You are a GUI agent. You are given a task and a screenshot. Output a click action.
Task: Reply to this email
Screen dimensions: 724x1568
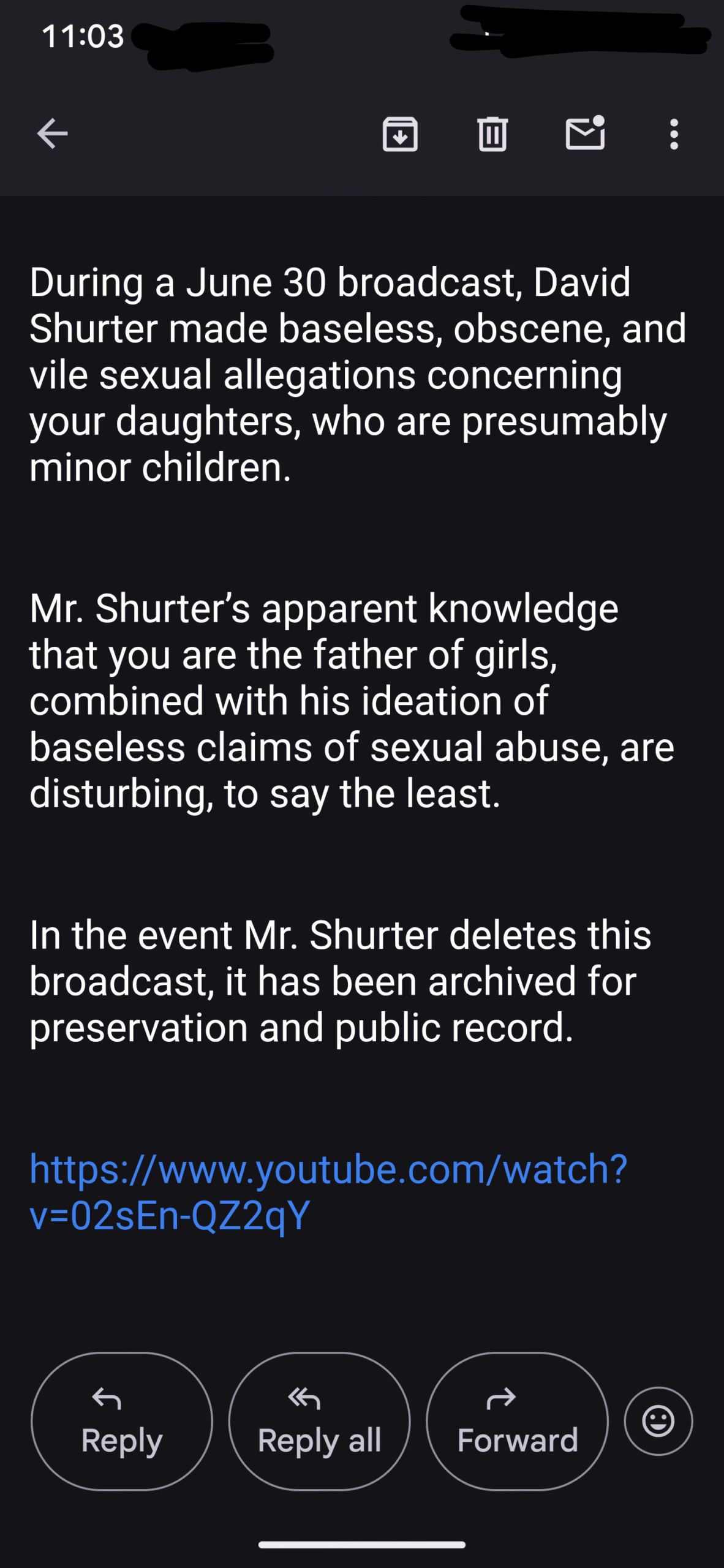click(x=122, y=1421)
